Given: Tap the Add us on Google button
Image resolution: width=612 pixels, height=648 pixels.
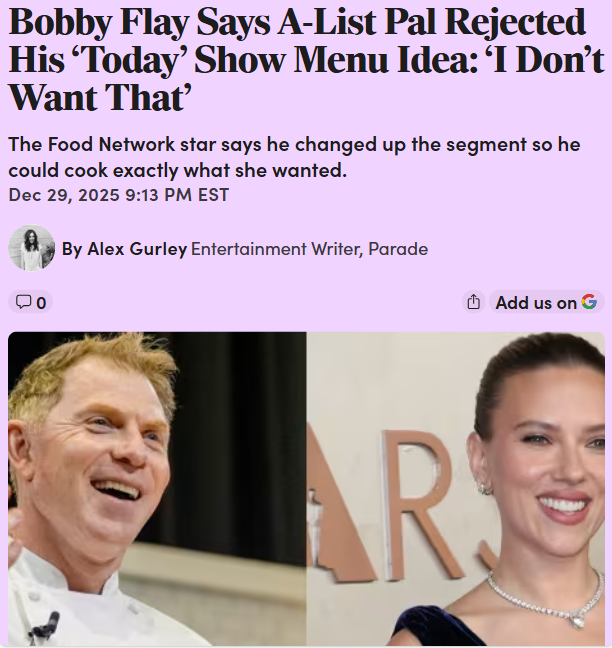Looking at the screenshot, I should [x=546, y=302].
